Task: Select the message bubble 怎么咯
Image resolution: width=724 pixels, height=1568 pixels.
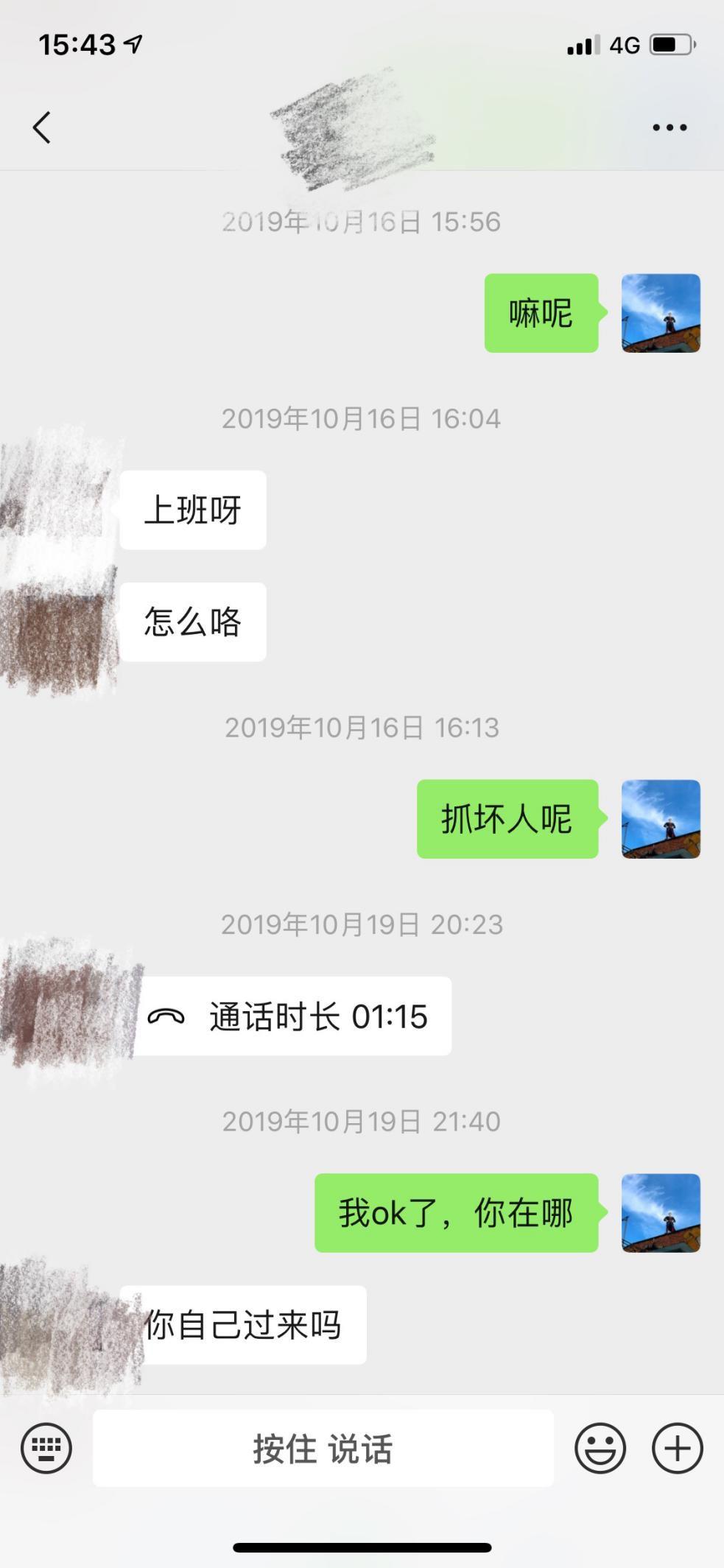Action: click(x=192, y=622)
